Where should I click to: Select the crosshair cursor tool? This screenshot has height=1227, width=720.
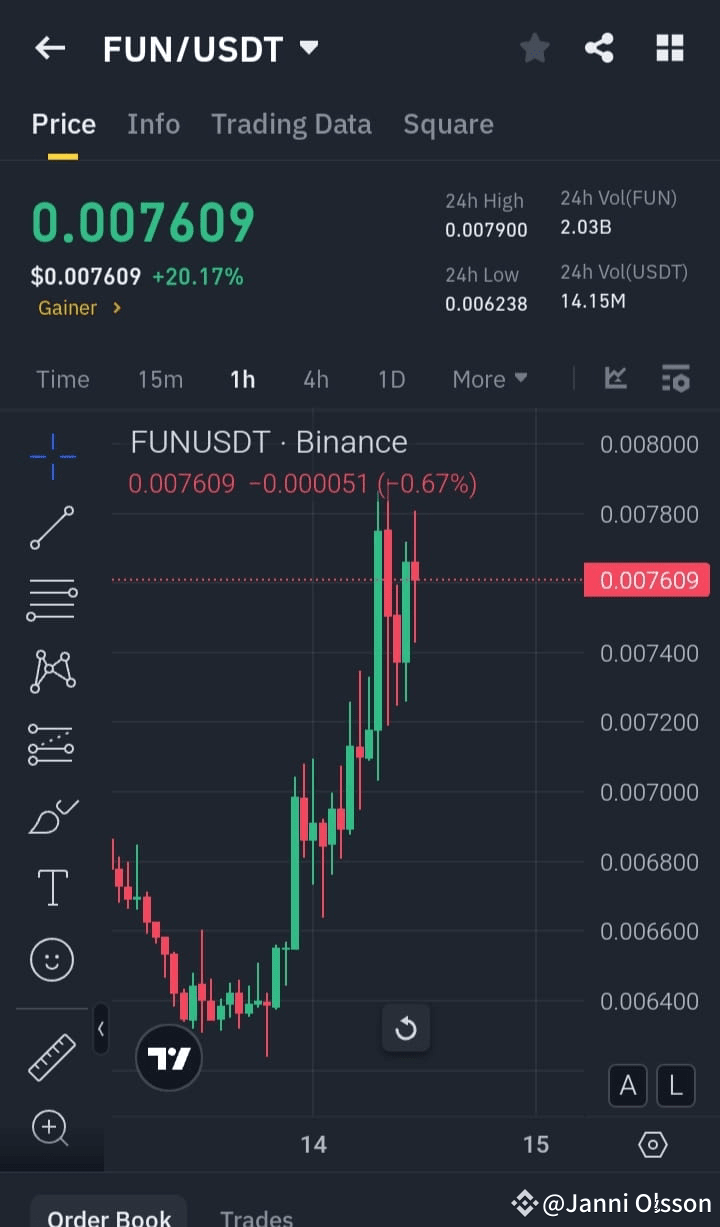coord(51,455)
